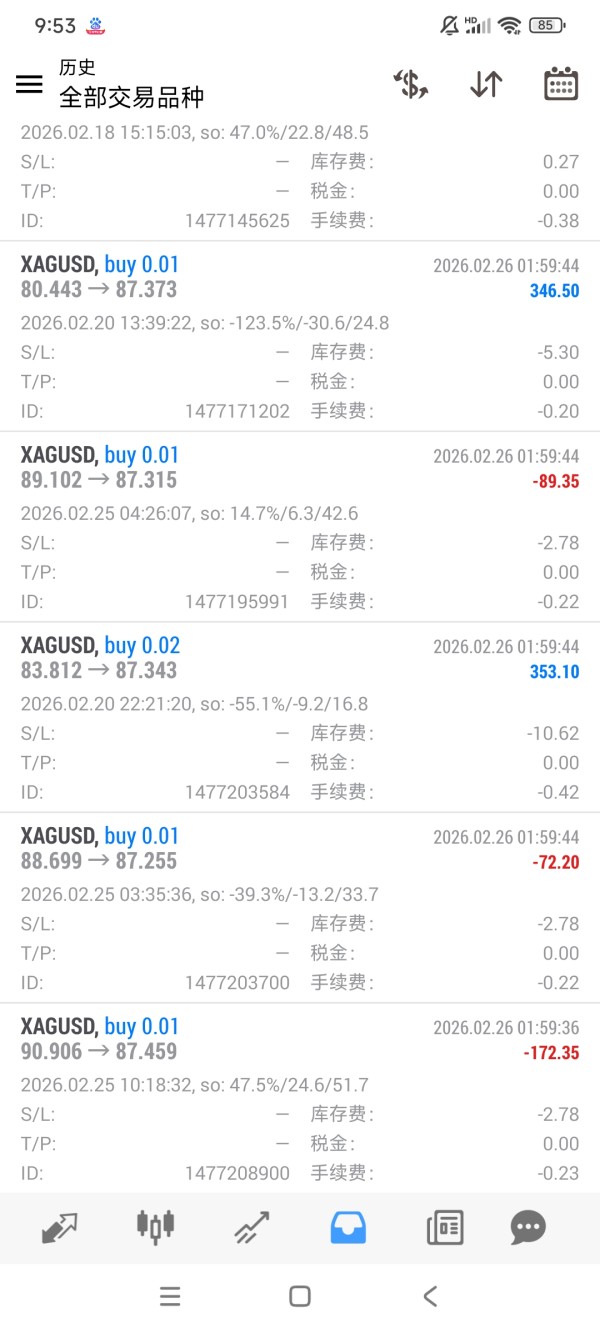Screen dimensions: 600x1333
Task: Tap the deal with ID 1477145625
Action: 300,180
